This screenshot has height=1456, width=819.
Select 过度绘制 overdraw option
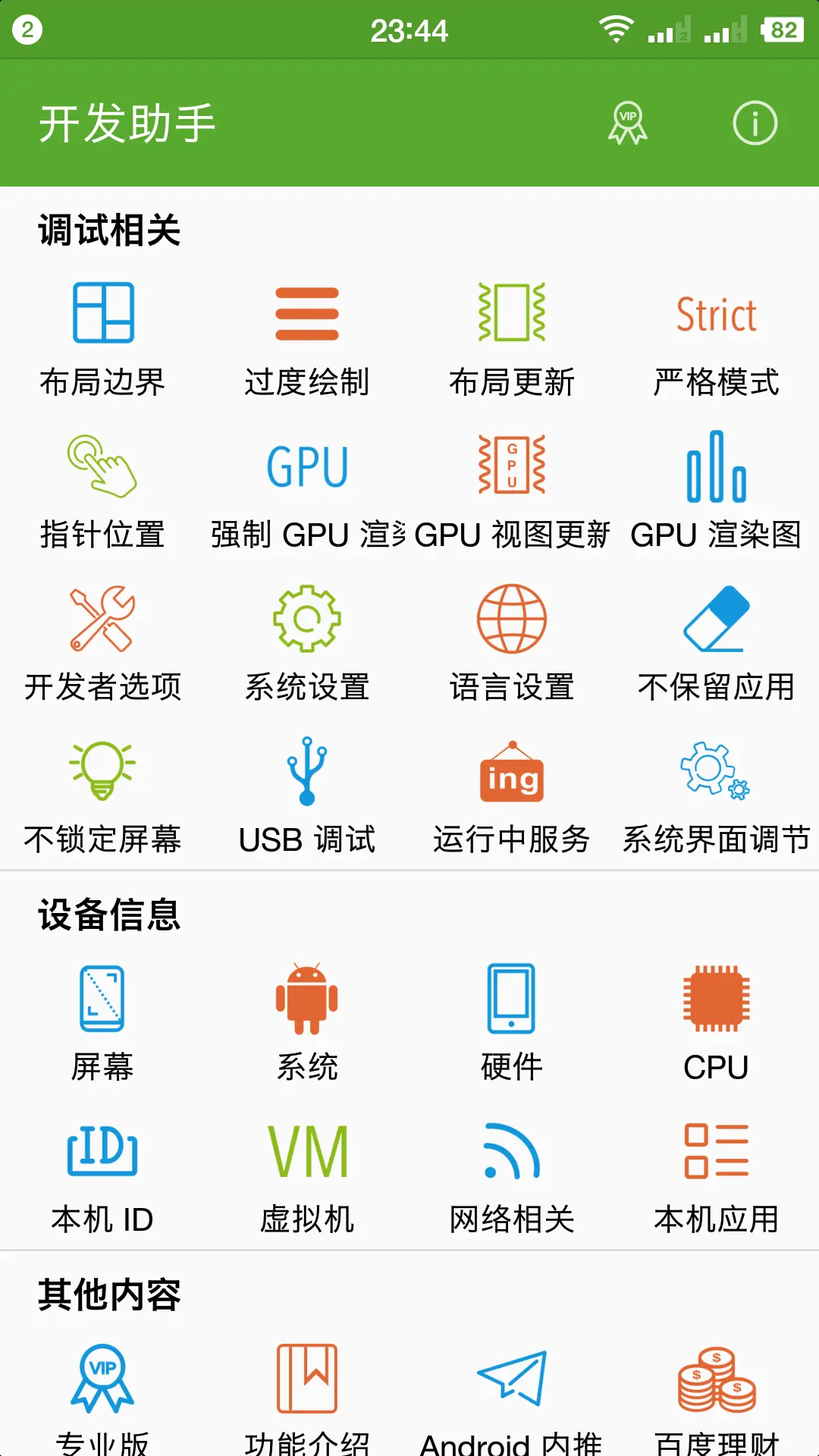click(307, 339)
